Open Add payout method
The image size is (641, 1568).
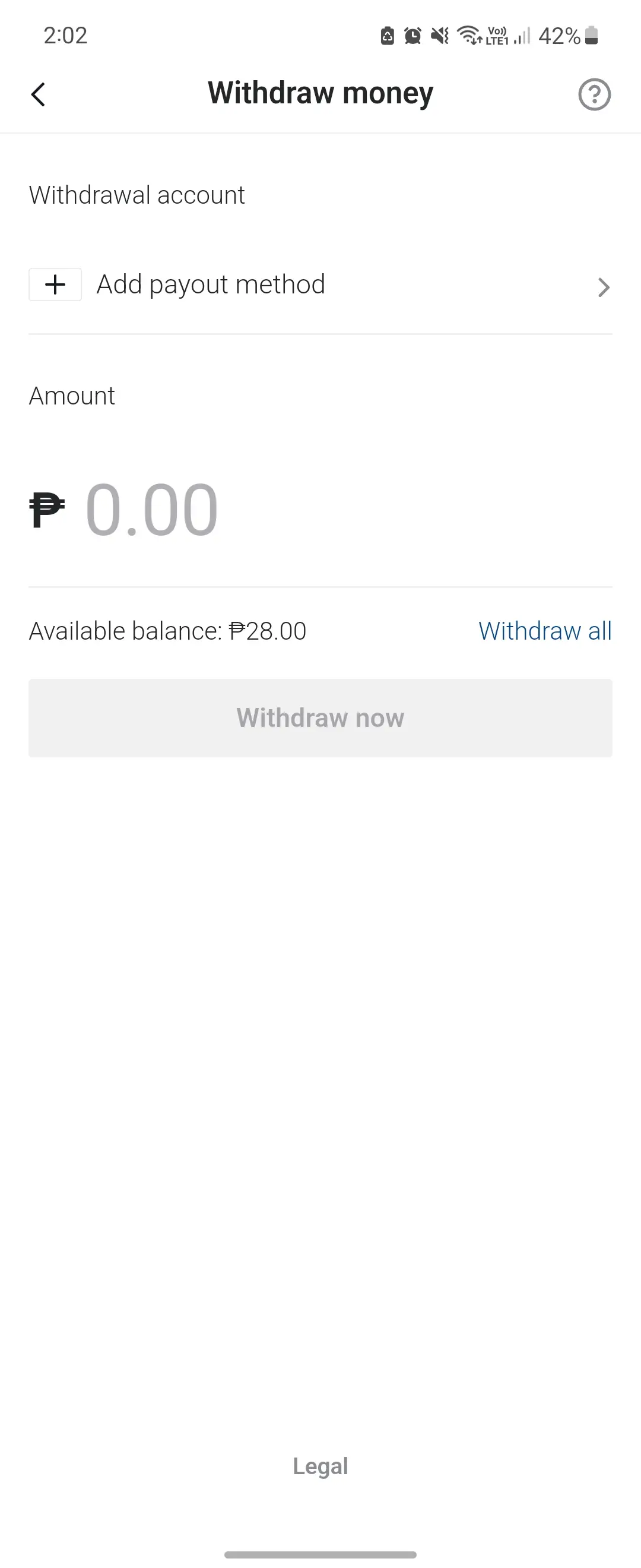pyautogui.click(x=320, y=285)
